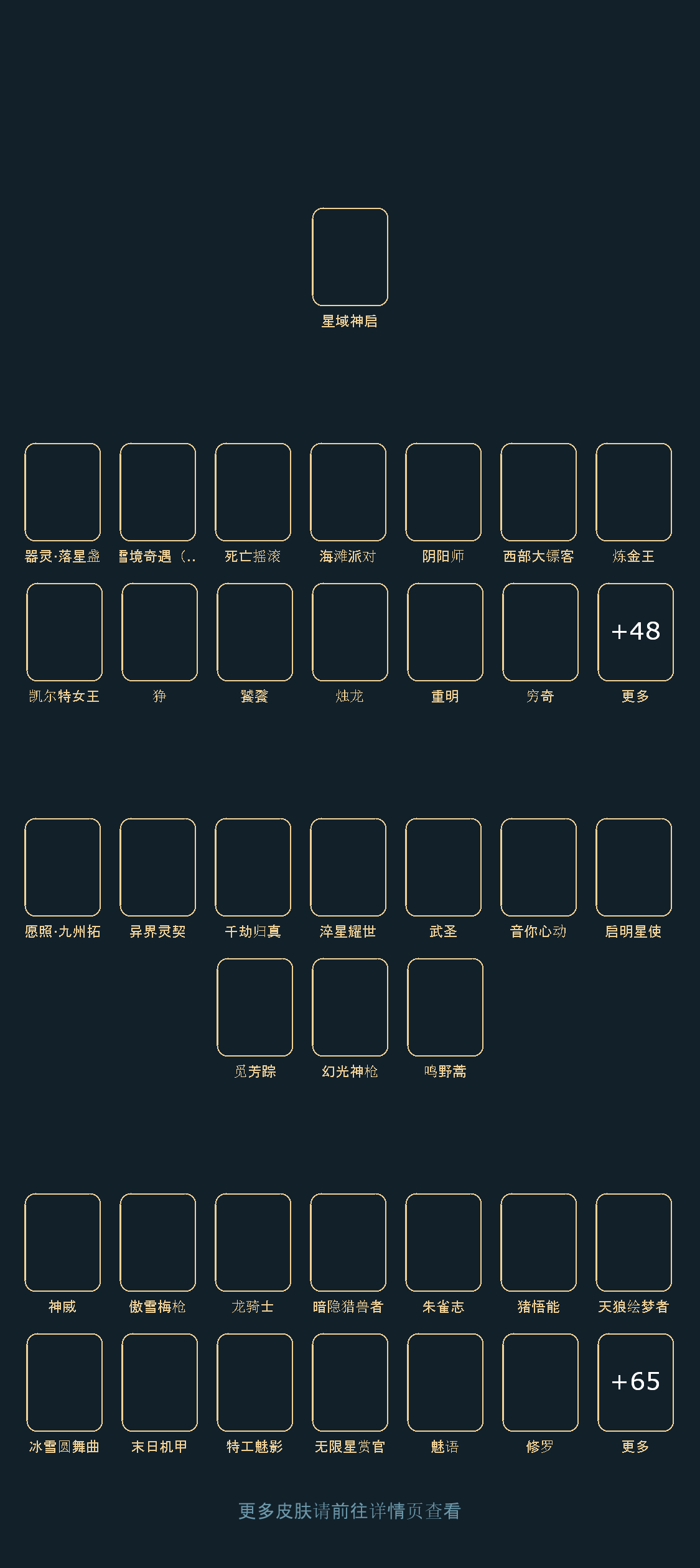
Task: View the 音你心动 skin
Action: point(538,867)
